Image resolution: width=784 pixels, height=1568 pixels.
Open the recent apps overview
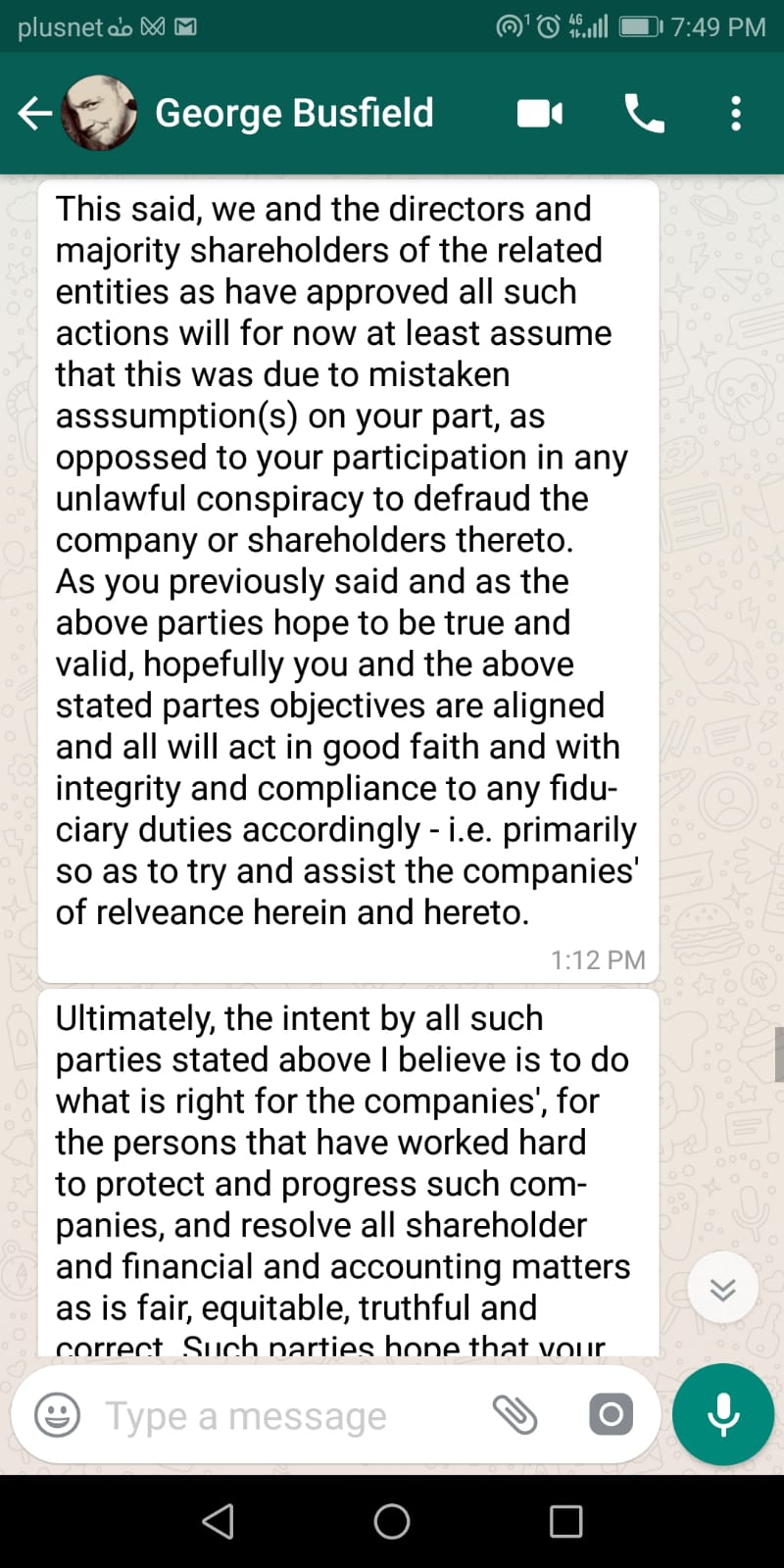click(565, 1521)
